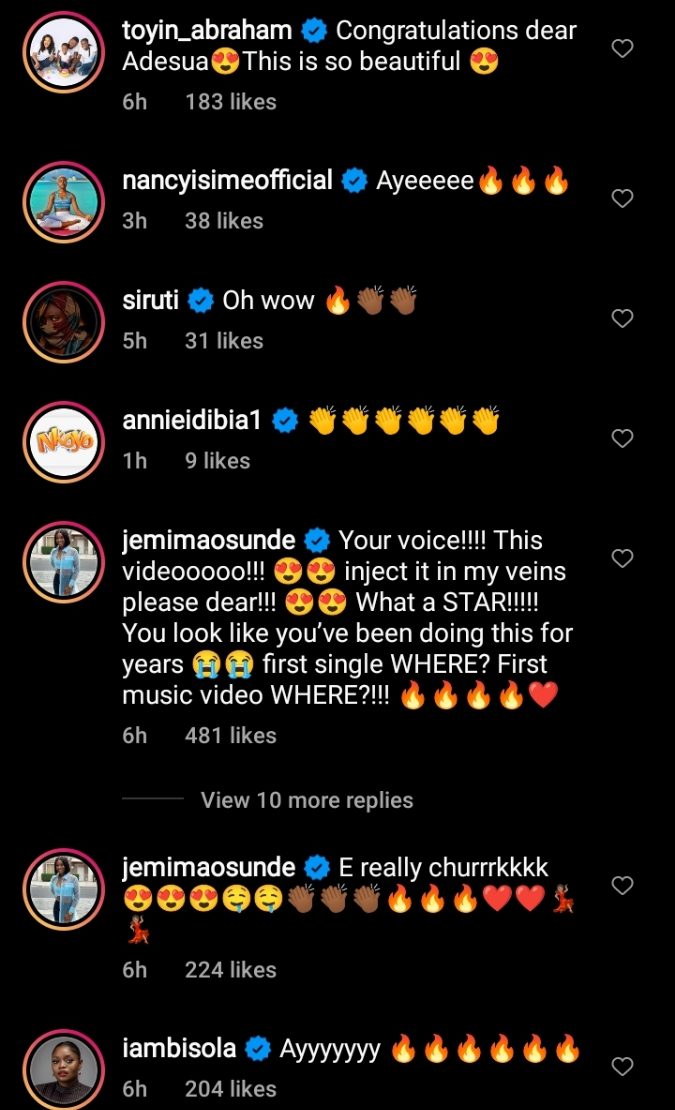675x1110 pixels.
Task: Like nancyisimeofficial's Ayeeeee comment
Action: [x=622, y=198]
